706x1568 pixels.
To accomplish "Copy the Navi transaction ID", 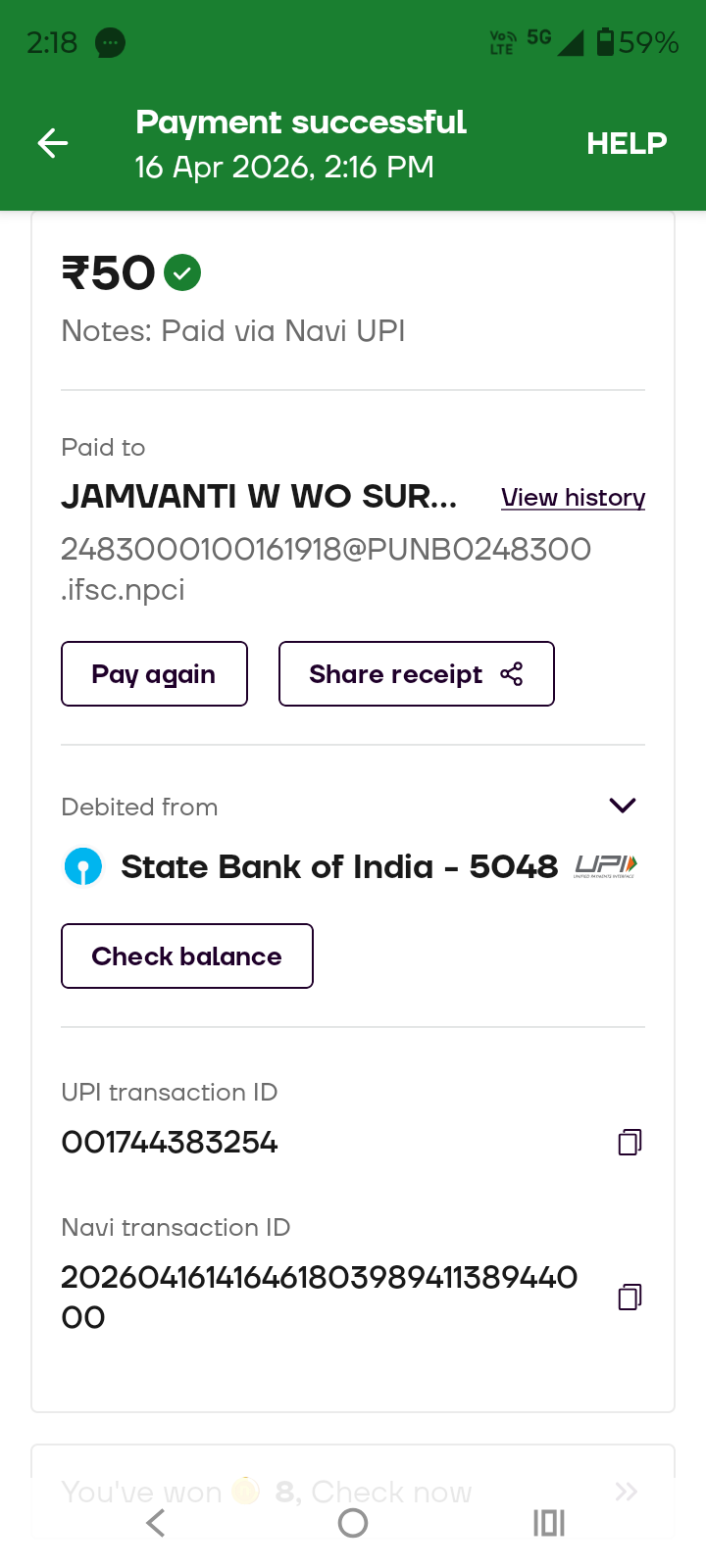I will [x=630, y=1298].
